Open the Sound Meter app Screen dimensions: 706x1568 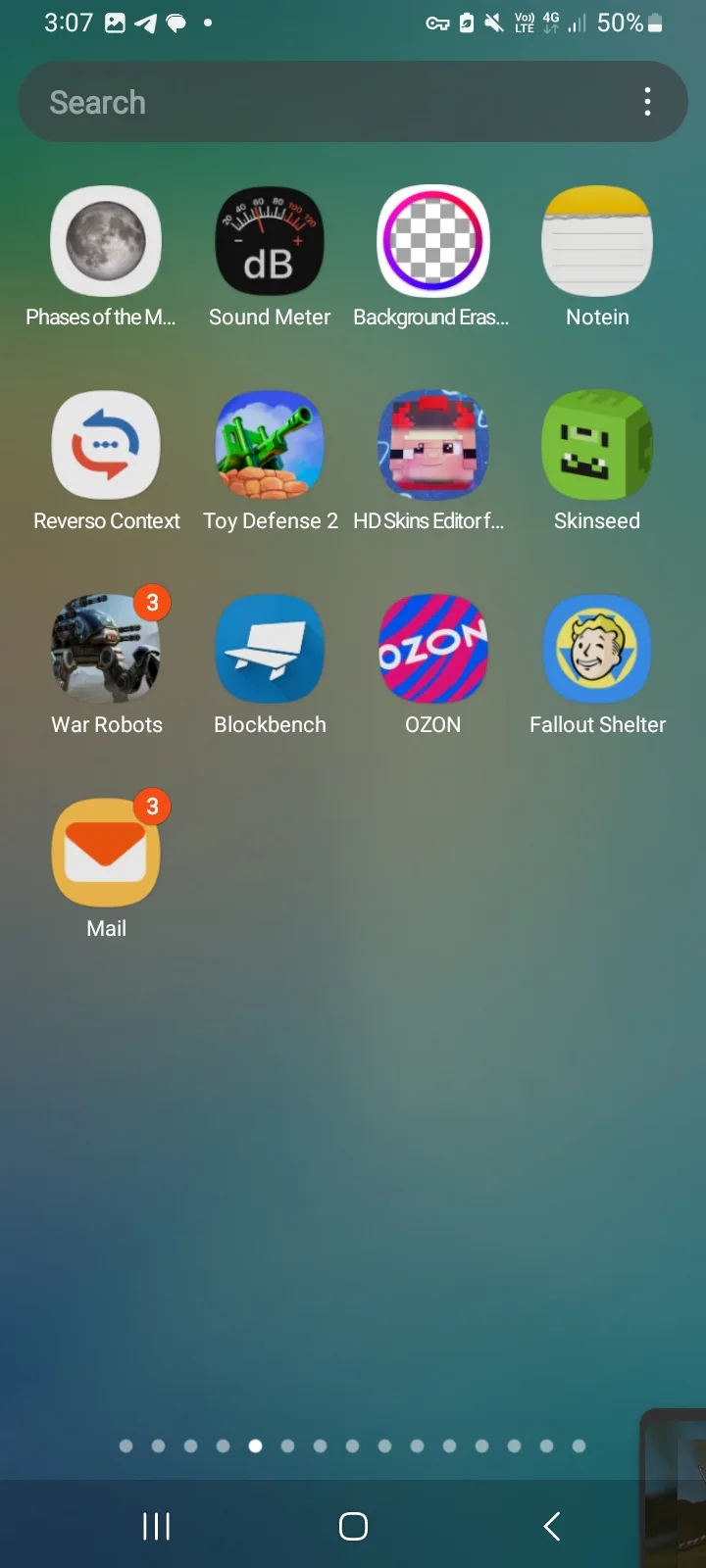(x=270, y=242)
